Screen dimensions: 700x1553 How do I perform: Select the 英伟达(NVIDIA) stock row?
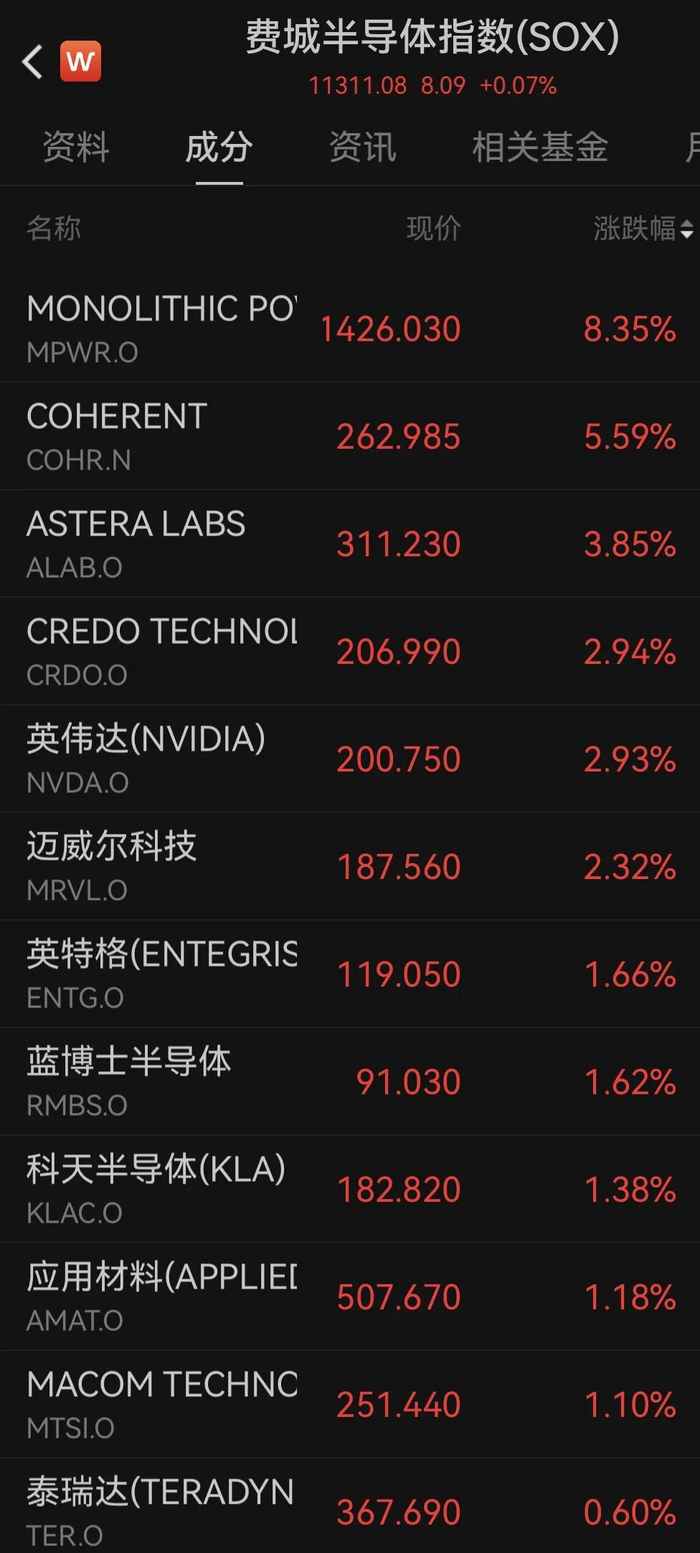[x=350, y=758]
